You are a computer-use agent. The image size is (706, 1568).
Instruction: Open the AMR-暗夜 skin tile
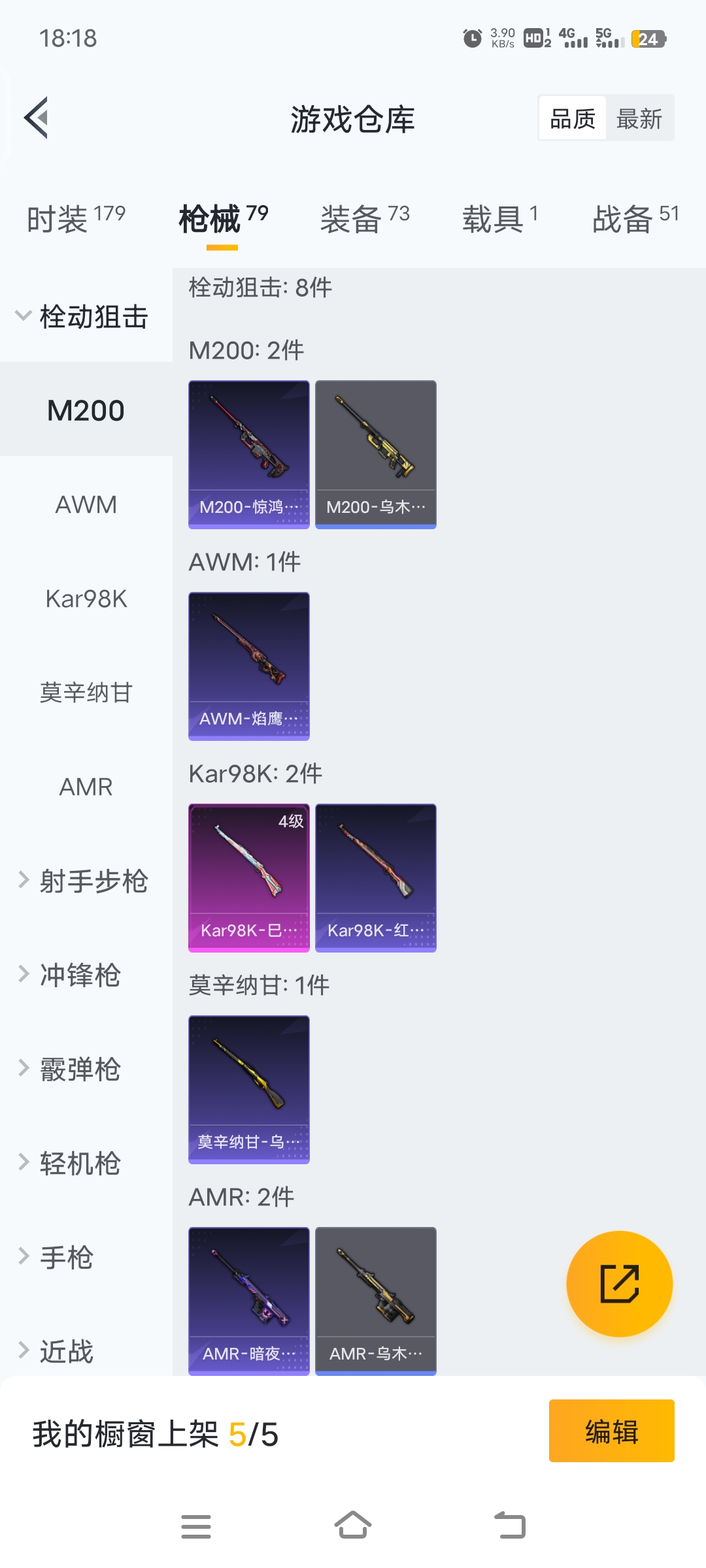click(x=248, y=1300)
